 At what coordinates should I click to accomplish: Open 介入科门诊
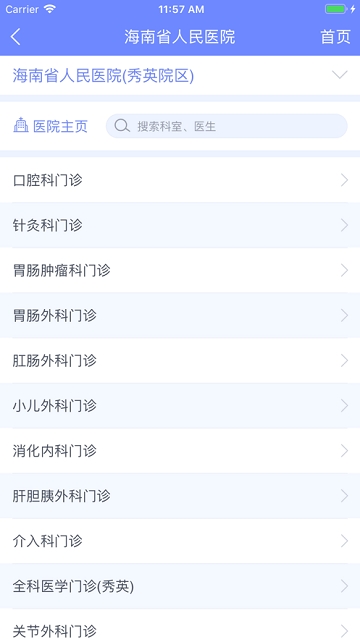[180, 541]
